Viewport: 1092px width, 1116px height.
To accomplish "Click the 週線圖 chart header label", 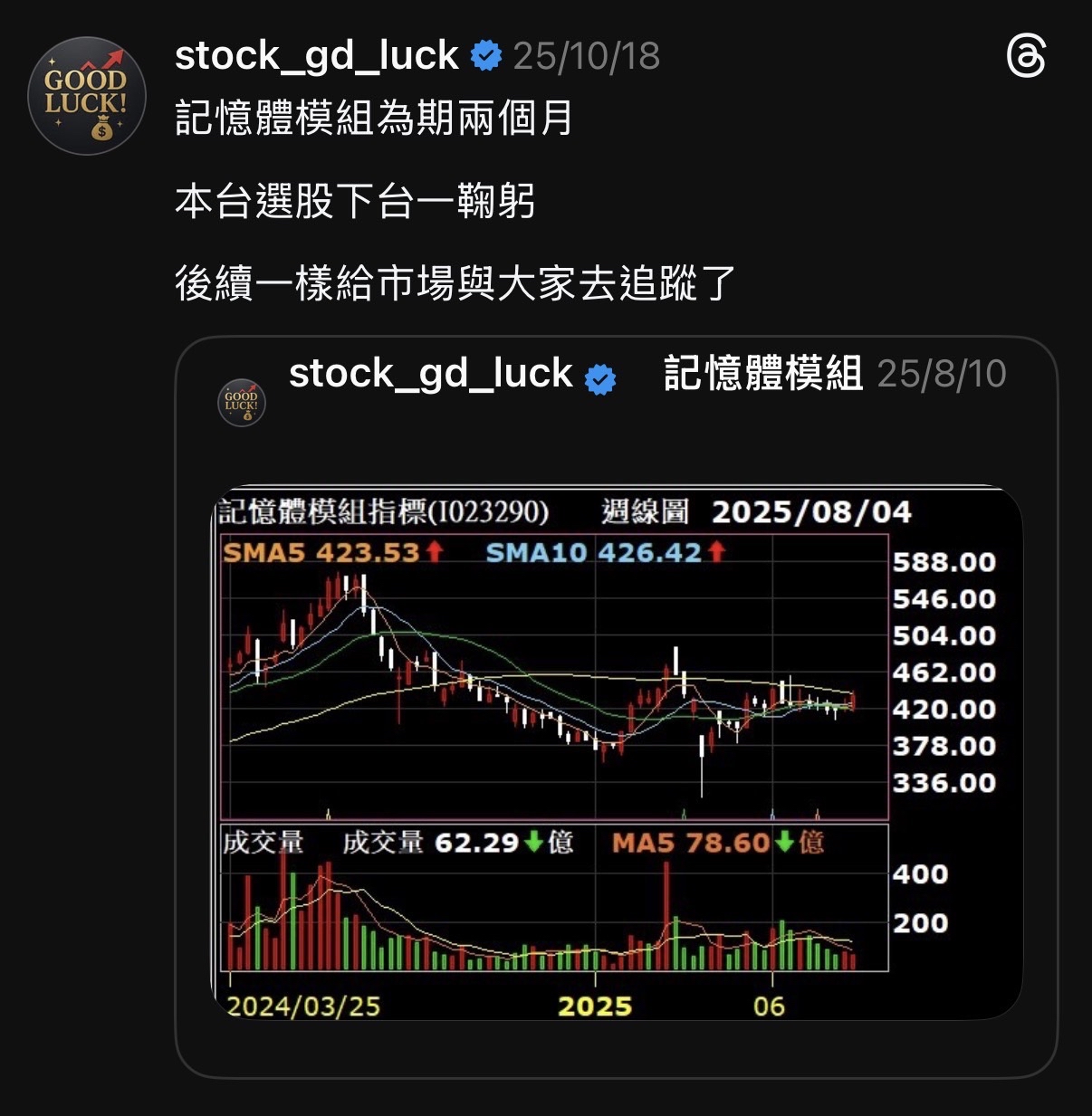I will coord(645,512).
